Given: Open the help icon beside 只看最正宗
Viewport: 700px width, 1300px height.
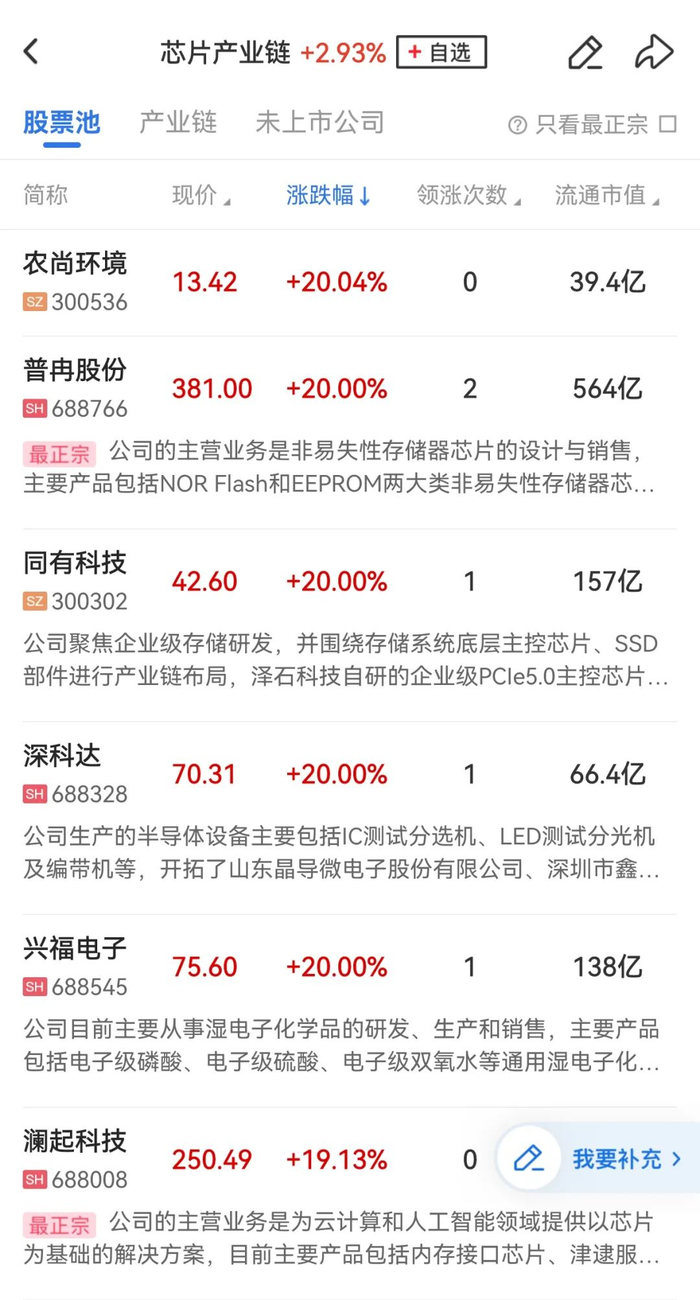Looking at the screenshot, I should tap(517, 125).
